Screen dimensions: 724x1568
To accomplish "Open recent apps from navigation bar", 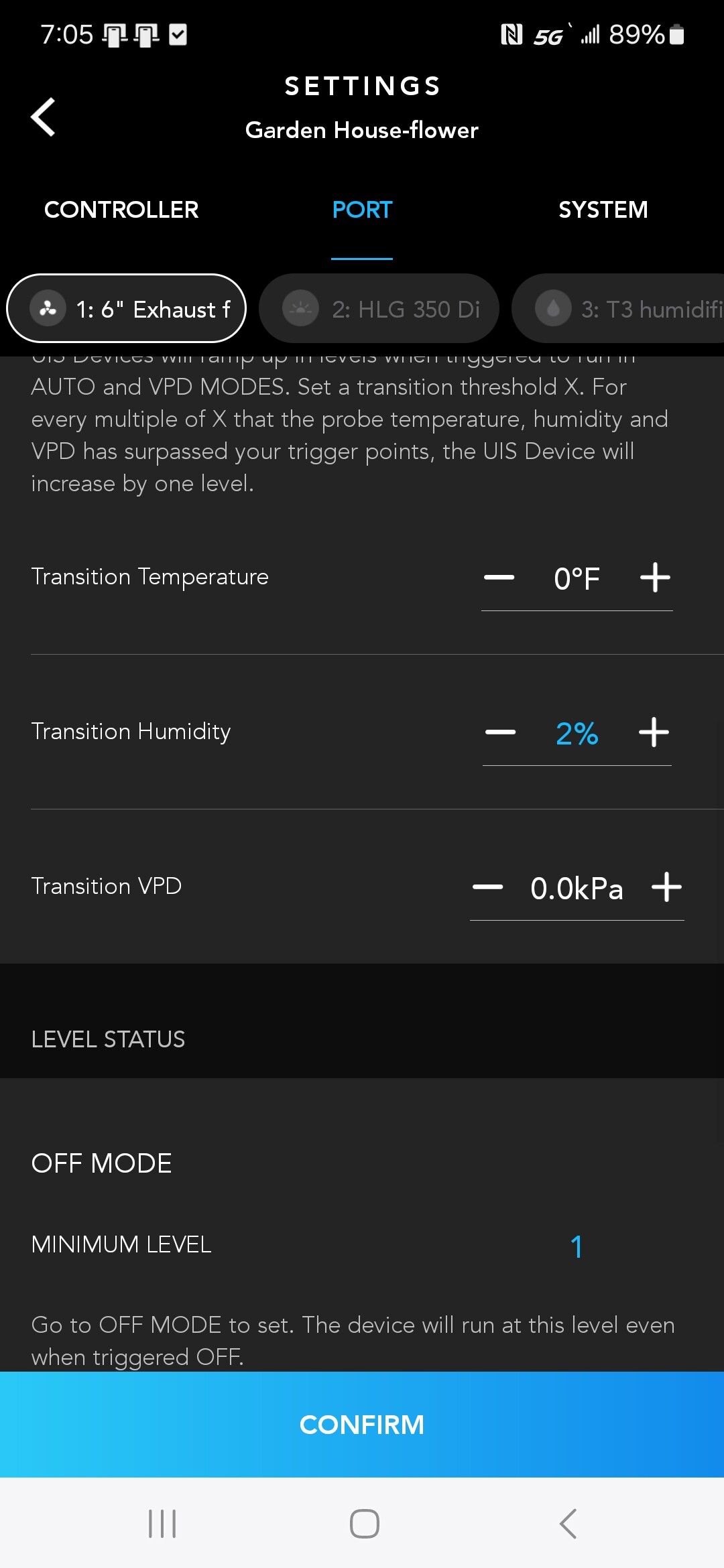I will (162, 1524).
